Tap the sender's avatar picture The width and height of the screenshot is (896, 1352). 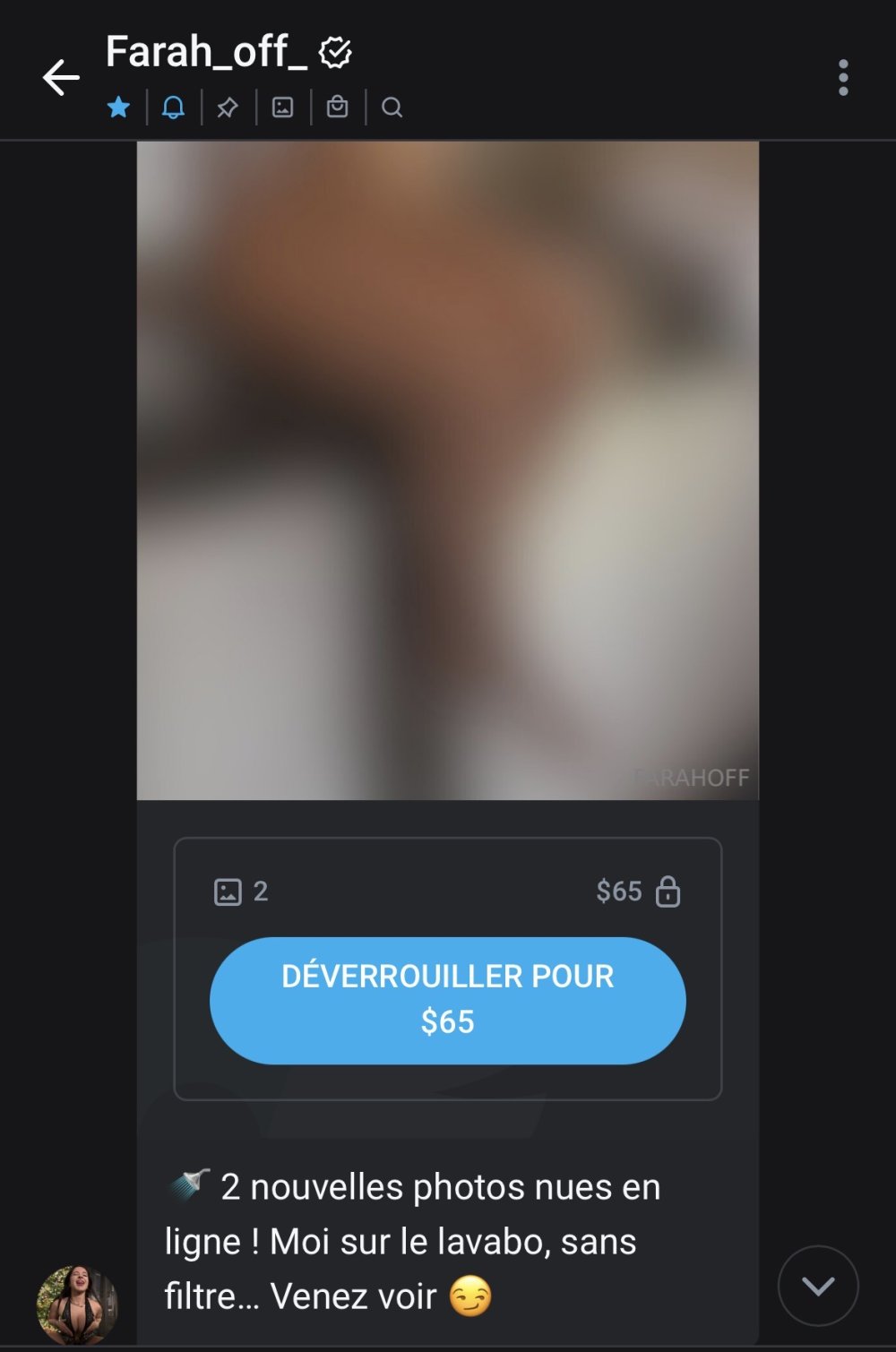click(x=77, y=1305)
